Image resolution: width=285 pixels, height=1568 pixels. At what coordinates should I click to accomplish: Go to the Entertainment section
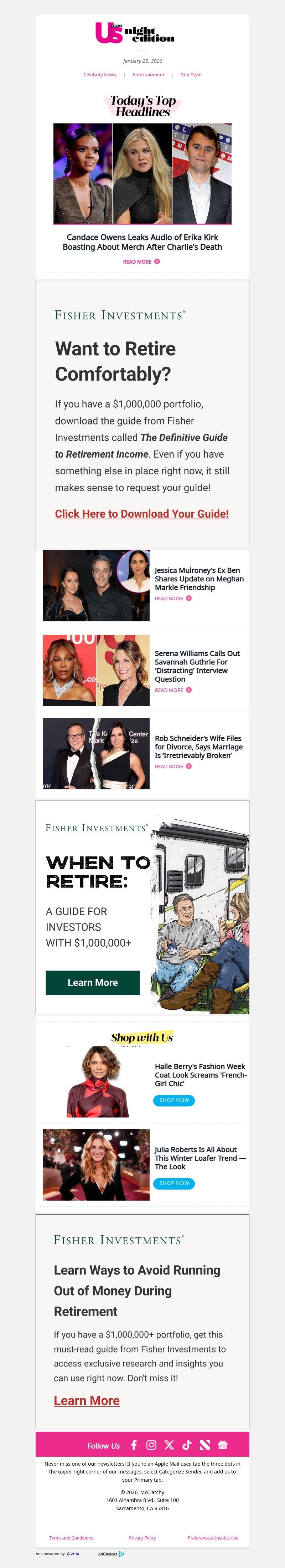pyautogui.click(x=148, y=75)
